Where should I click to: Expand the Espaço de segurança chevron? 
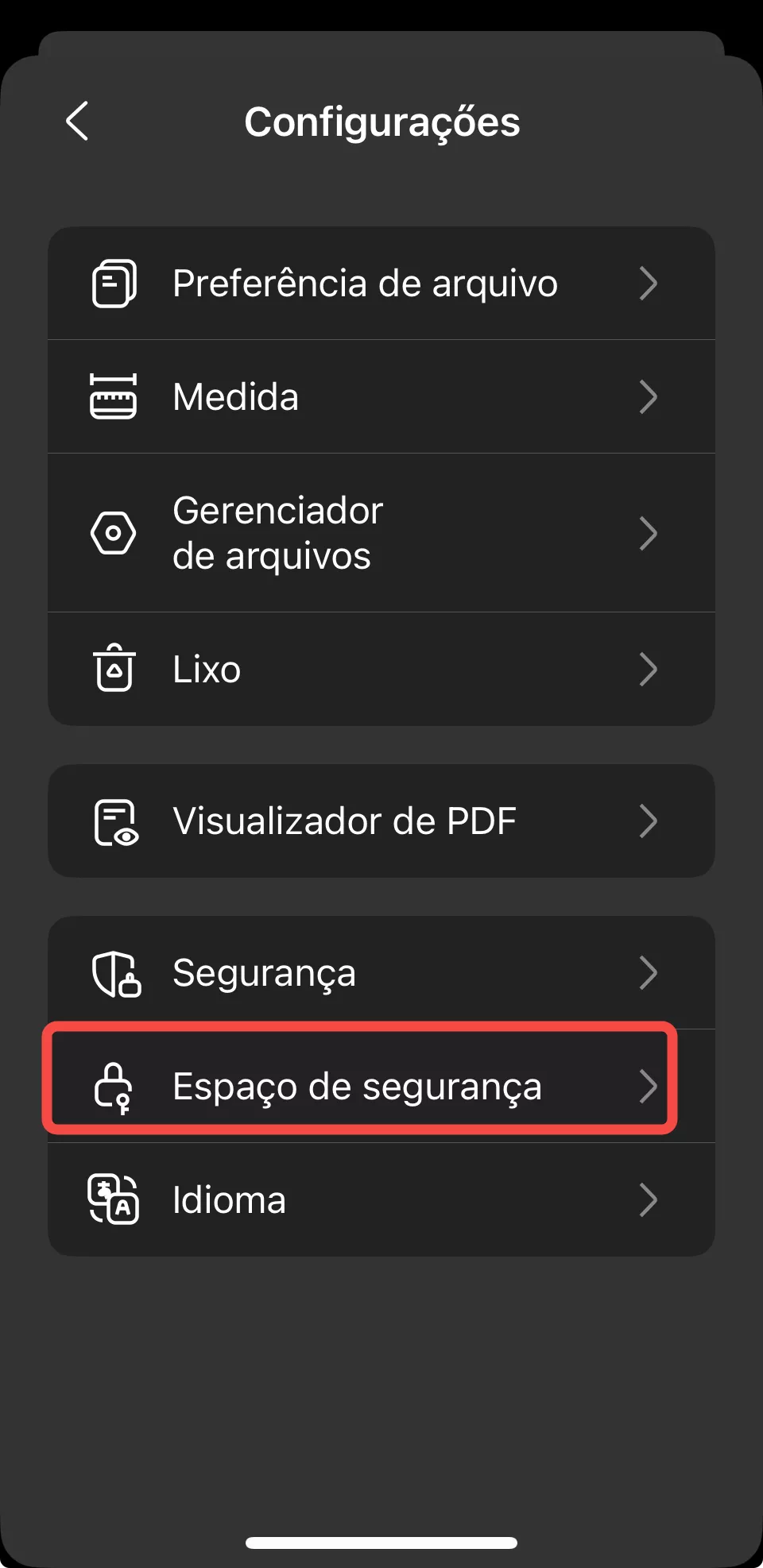(x=649, y=1087)
